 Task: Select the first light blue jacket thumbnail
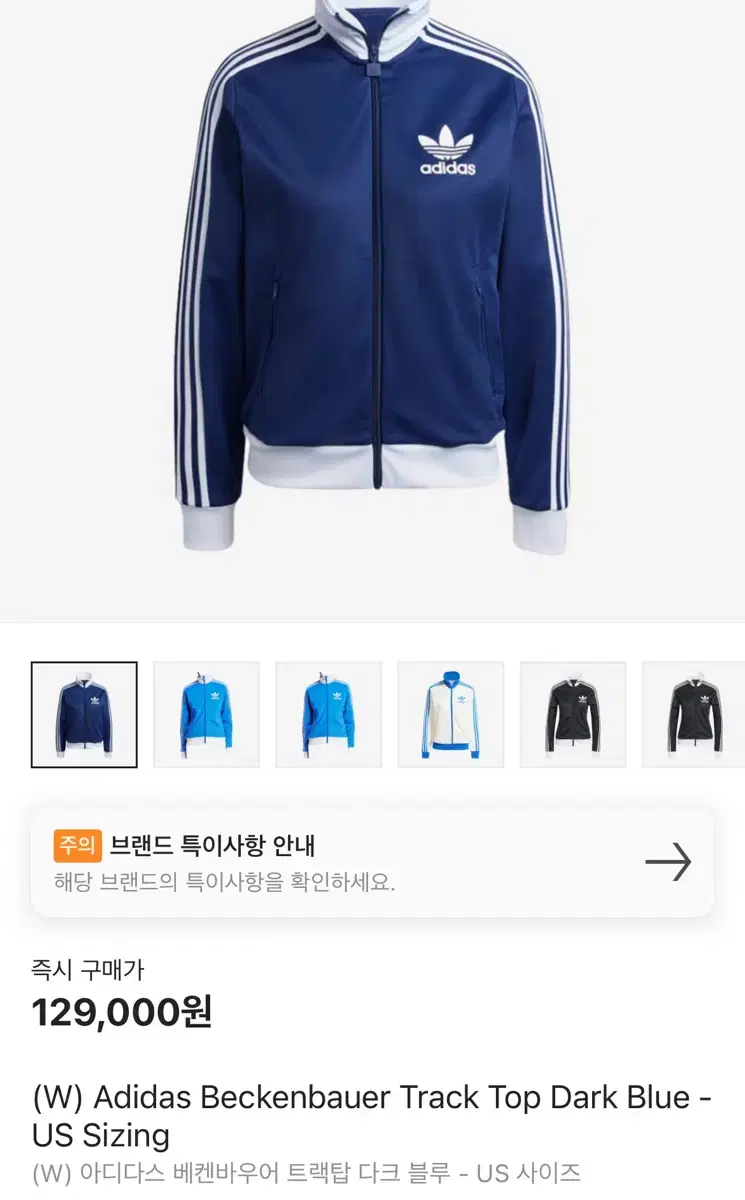pos(207,714)
